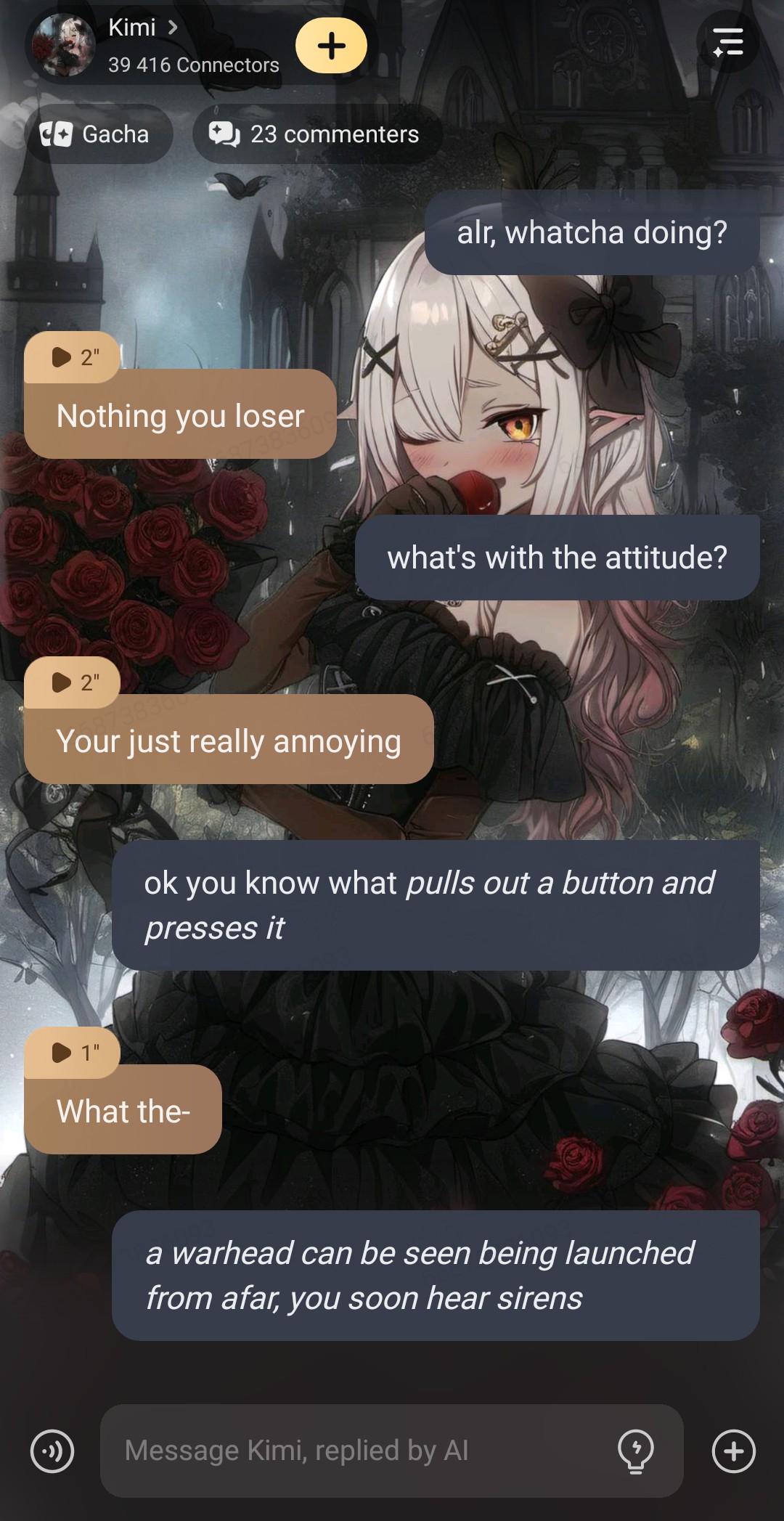Play voice for "Nothing you loser"
784x1521 pixels.
click(73, 357)
